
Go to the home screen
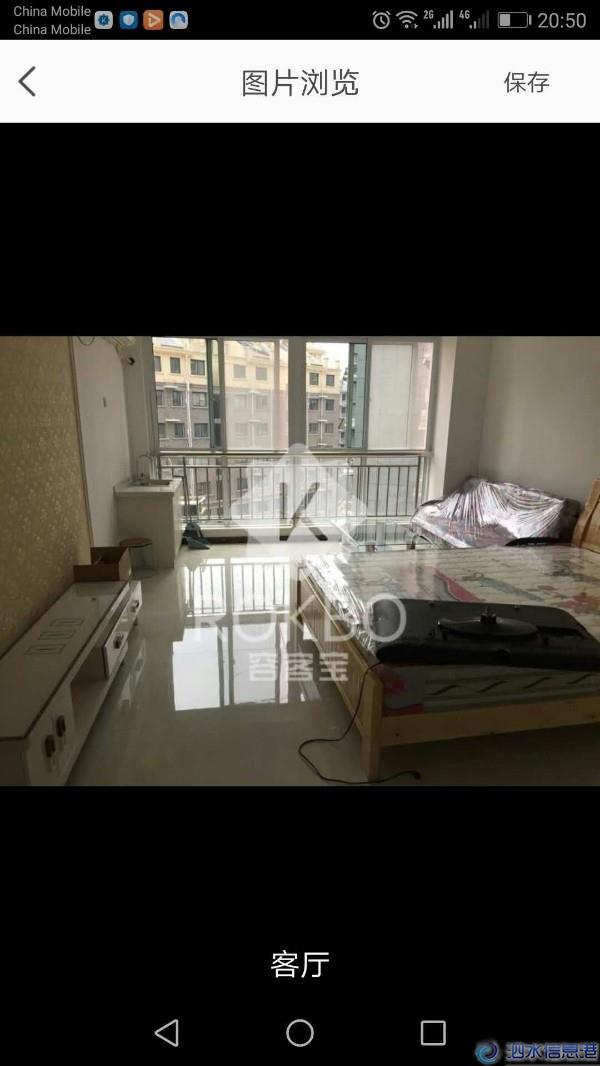click(300, 1032)
